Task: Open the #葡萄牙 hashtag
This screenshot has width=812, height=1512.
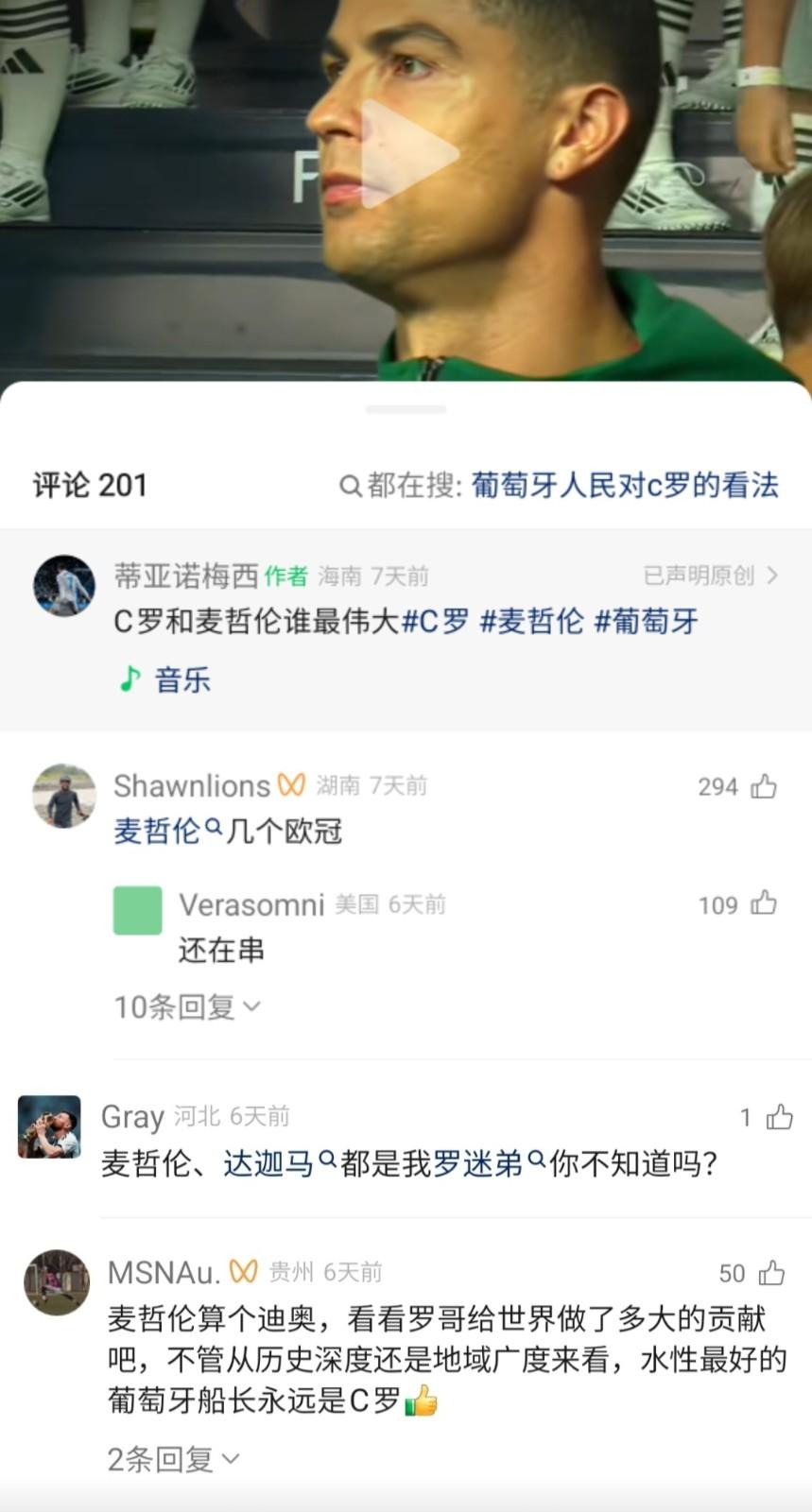Action: point(646,621)
